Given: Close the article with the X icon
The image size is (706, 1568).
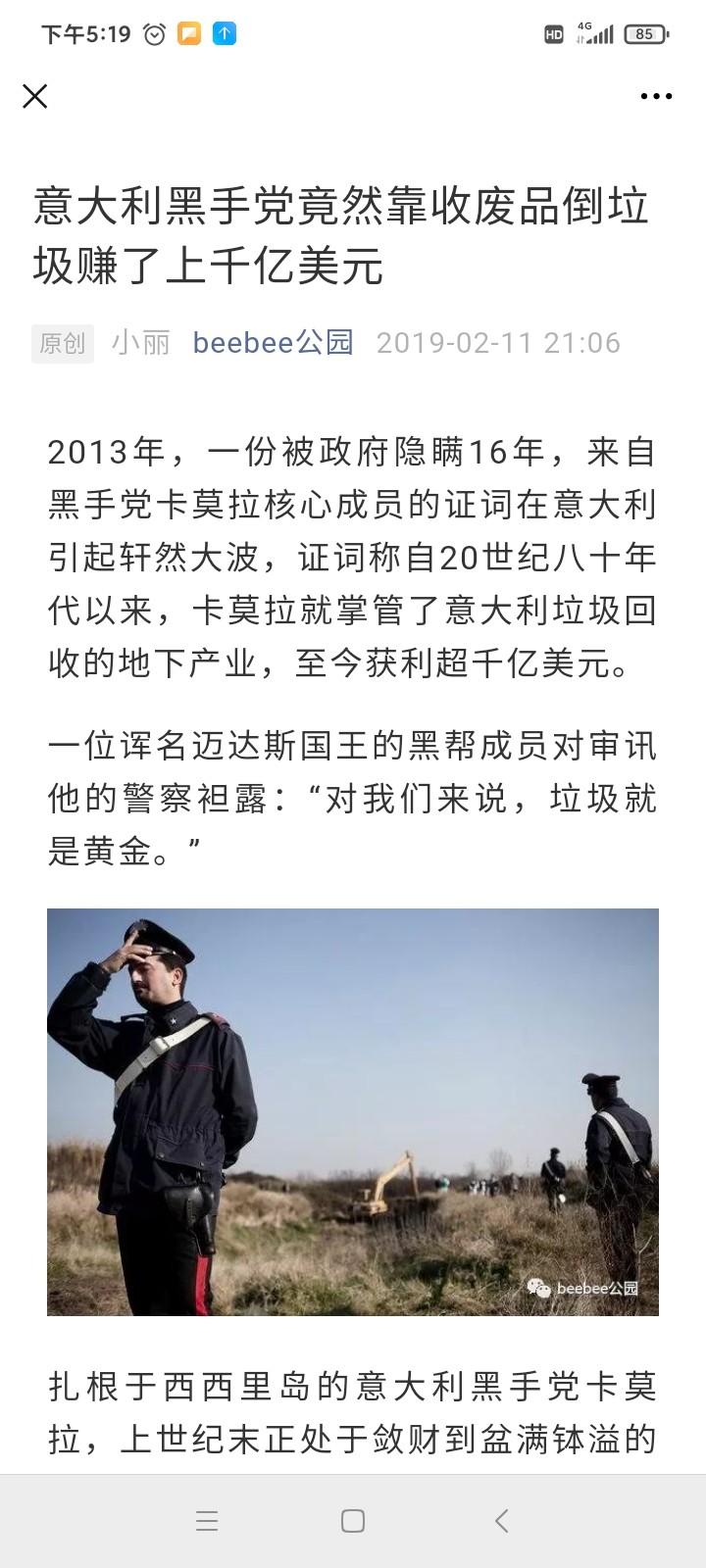Looking at the screenshot, I should point(35,96).
